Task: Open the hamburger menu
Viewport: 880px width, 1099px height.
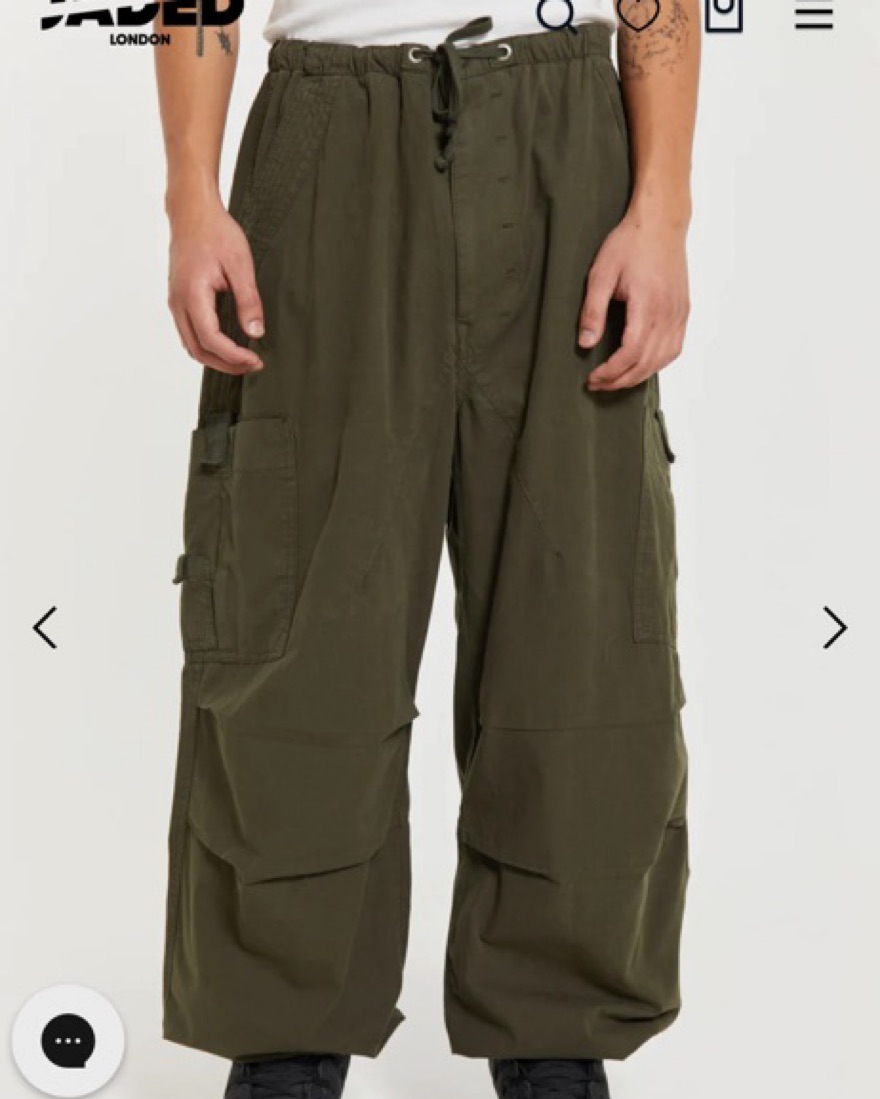Action: 813,14
